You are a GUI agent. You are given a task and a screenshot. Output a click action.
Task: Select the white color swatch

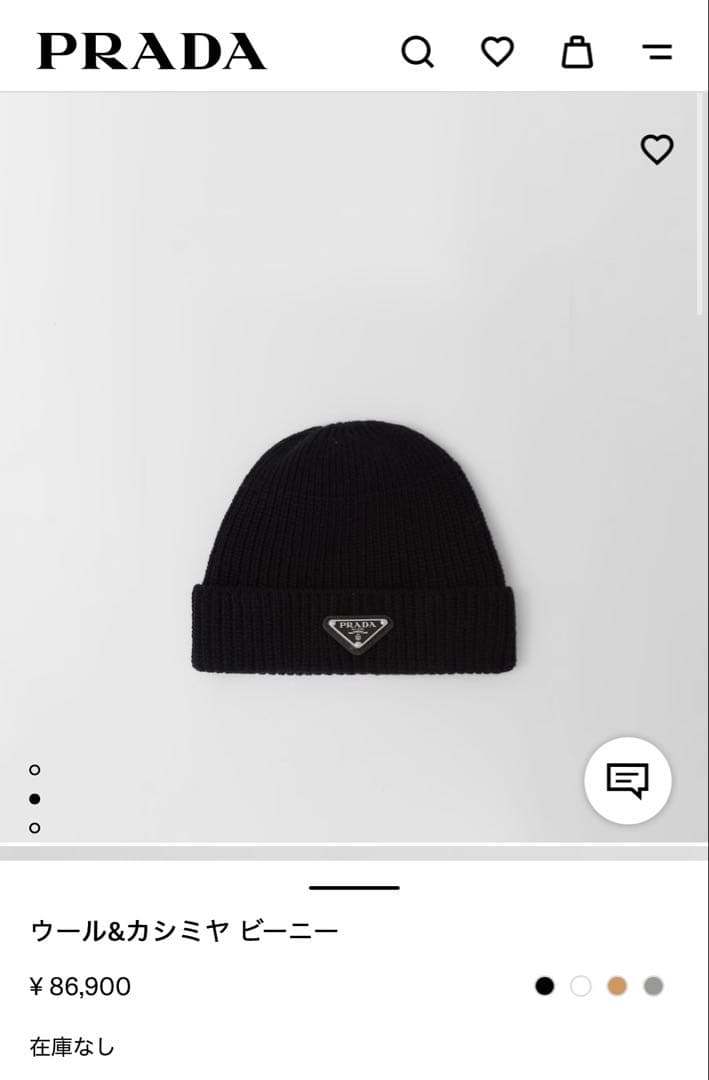581,987
